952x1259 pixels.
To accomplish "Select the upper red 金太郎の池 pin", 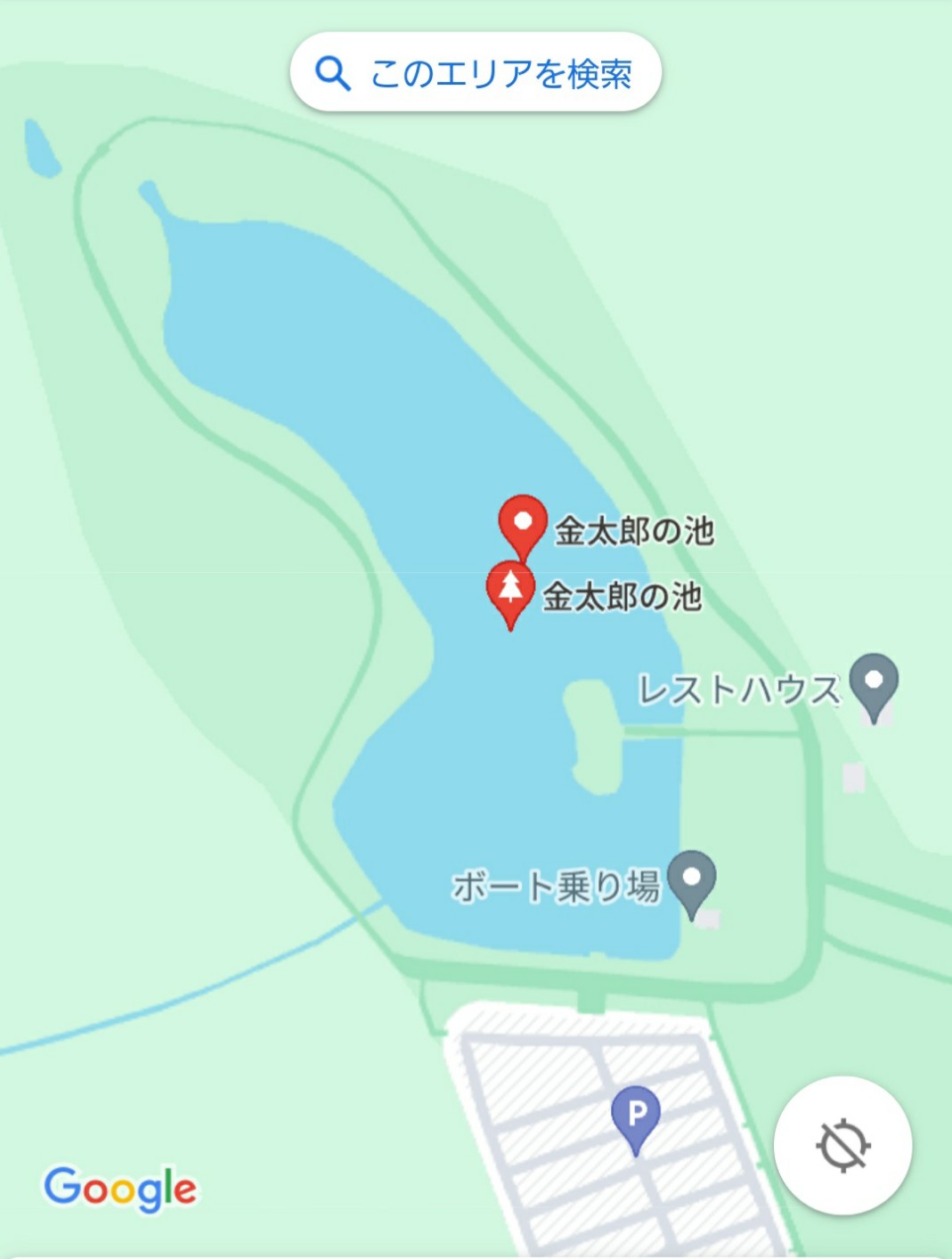I will [x=523, y=523].
